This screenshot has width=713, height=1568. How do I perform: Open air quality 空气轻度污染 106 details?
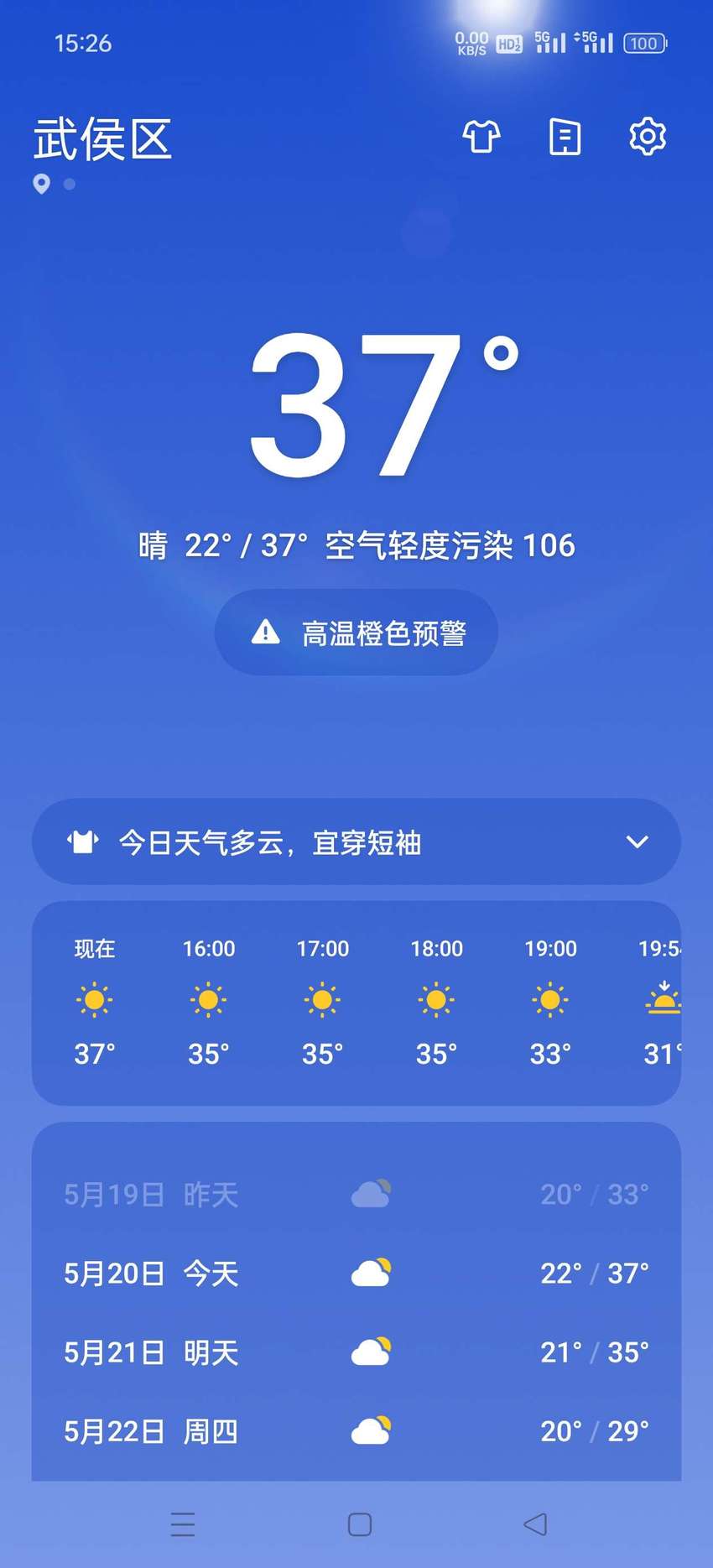[450, 546]
